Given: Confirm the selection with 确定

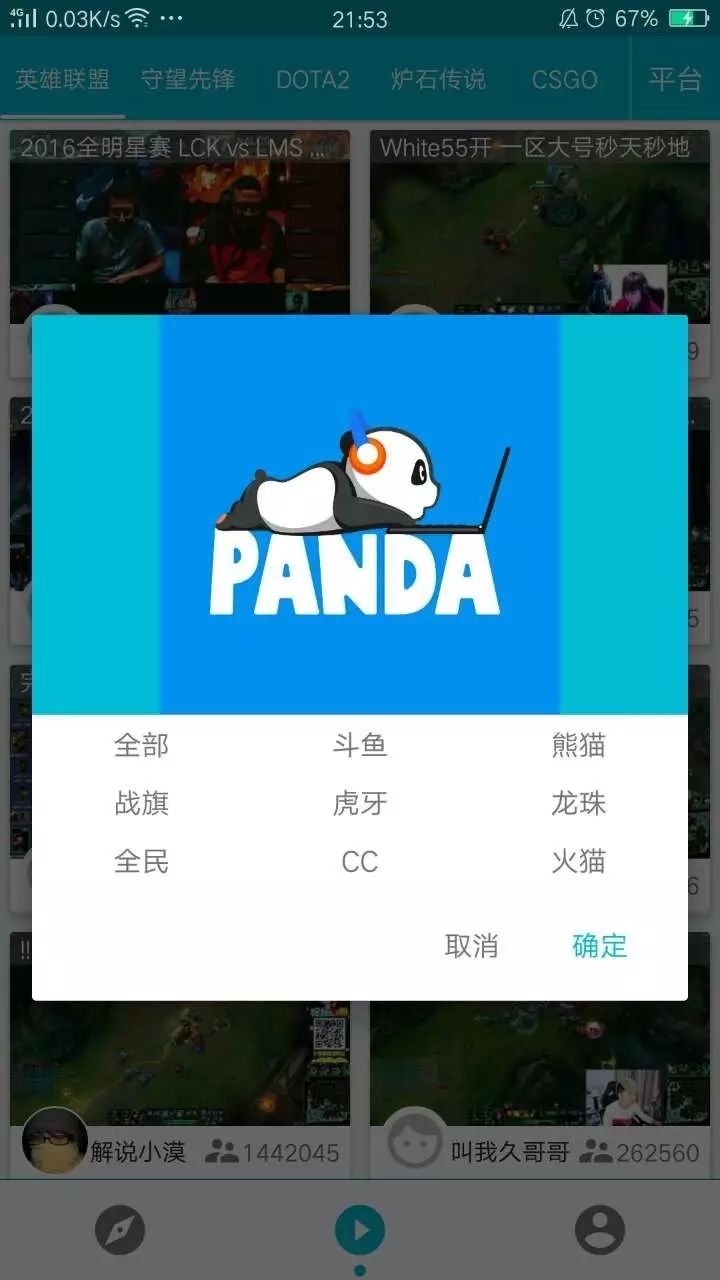Looking at the screenshot, I should point(600,946).
